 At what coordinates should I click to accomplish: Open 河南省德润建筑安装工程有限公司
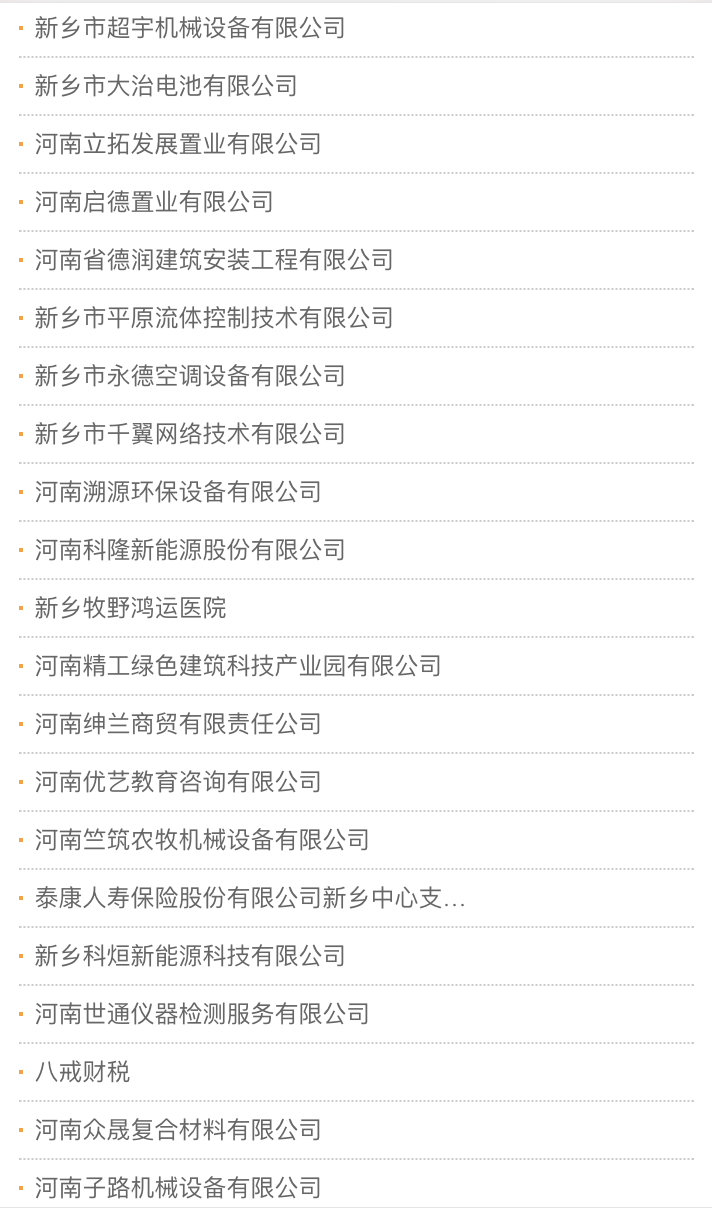coord(214,260)
